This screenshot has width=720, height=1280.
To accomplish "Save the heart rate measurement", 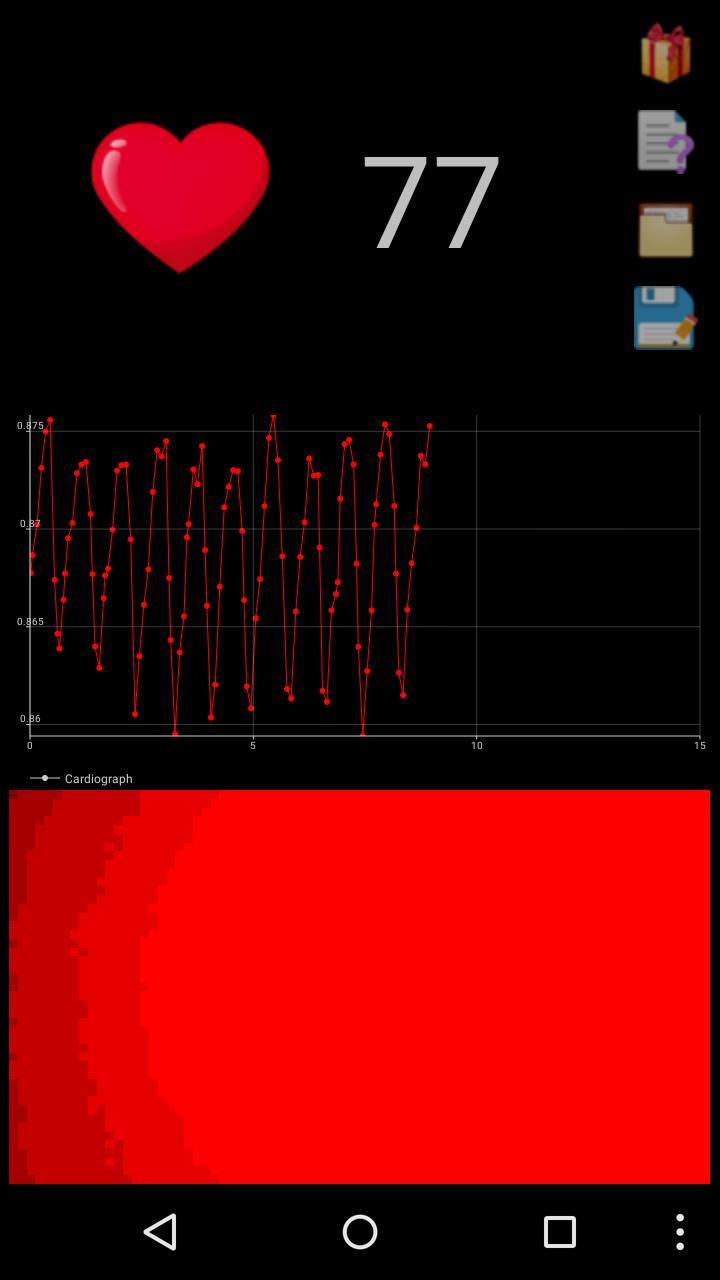I will 665,318.
